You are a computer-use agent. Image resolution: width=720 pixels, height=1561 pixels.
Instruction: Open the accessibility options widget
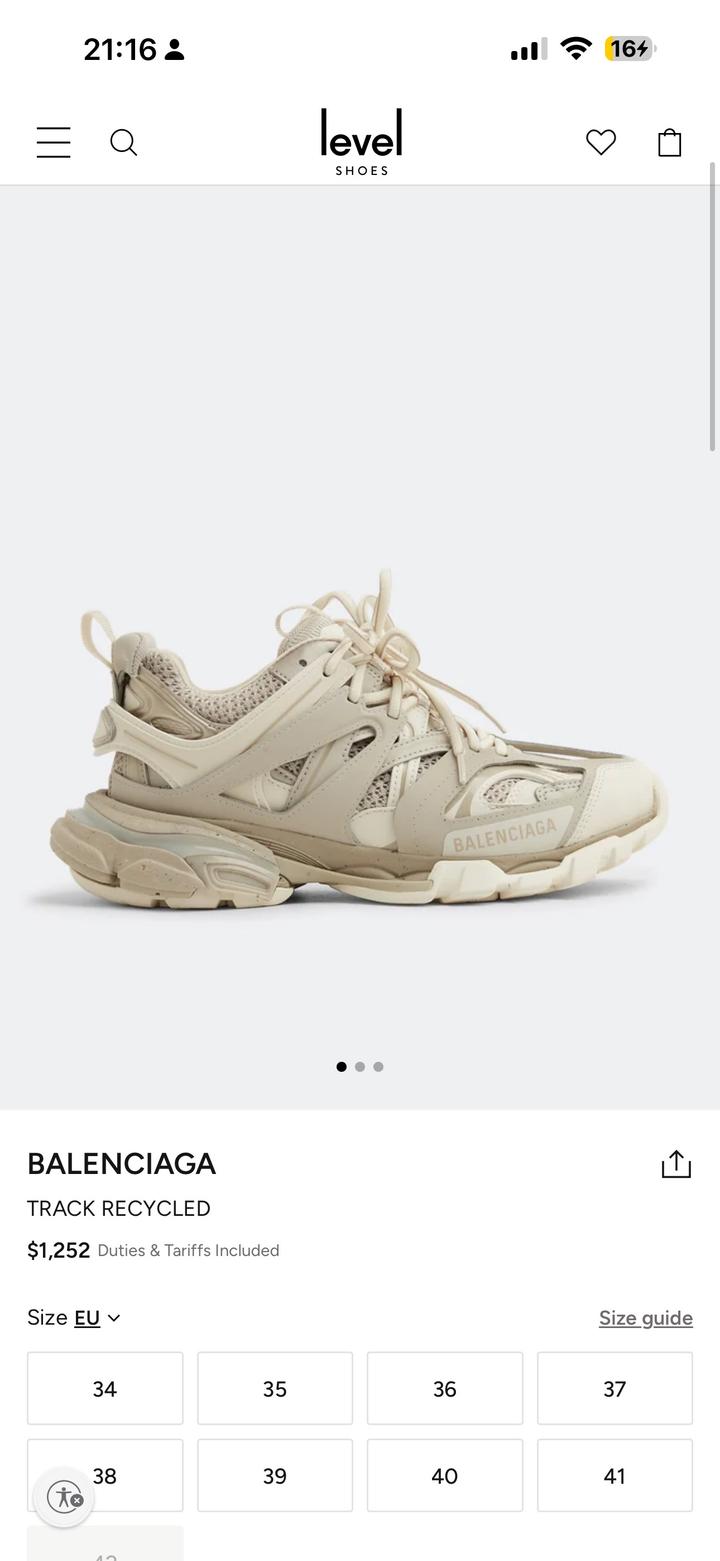(64, 1497)
